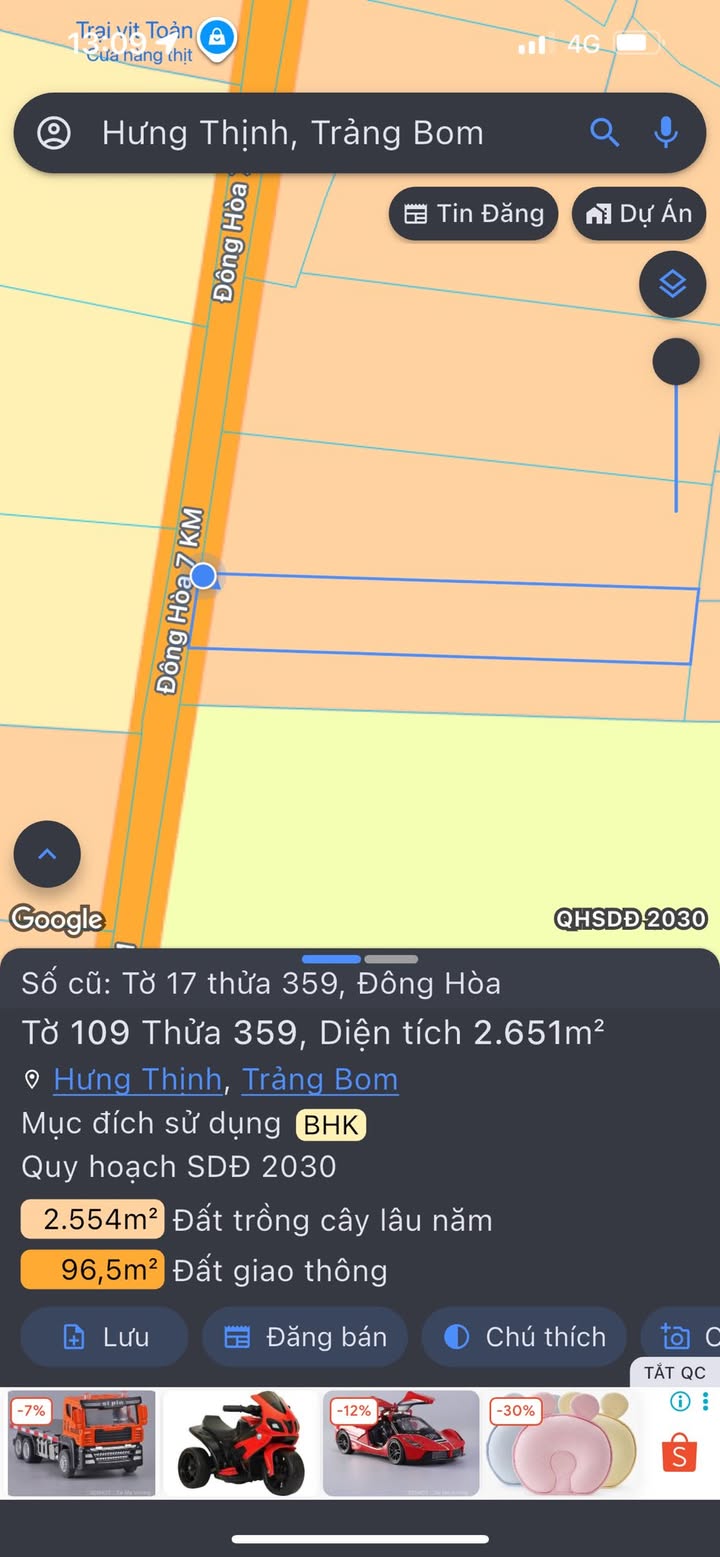Image resolution: width=720 pixels, height=1557 pixels.
Task: Expand the round up-chevron button
Action: 47,854
